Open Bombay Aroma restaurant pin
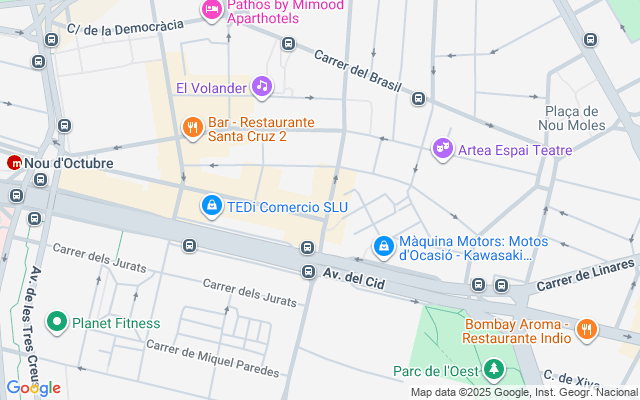The width and height of the screenshot is (640, 400). point(587,329)
